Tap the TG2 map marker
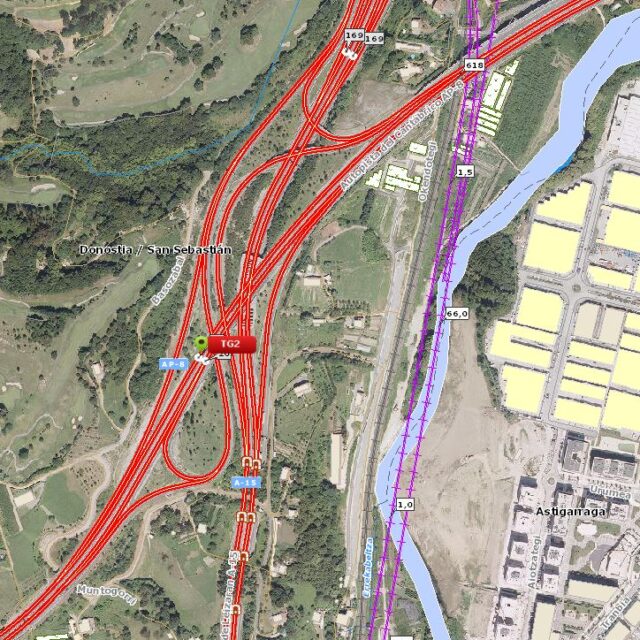The width and height of the screenshot is (640, 640). pos(231,343)
